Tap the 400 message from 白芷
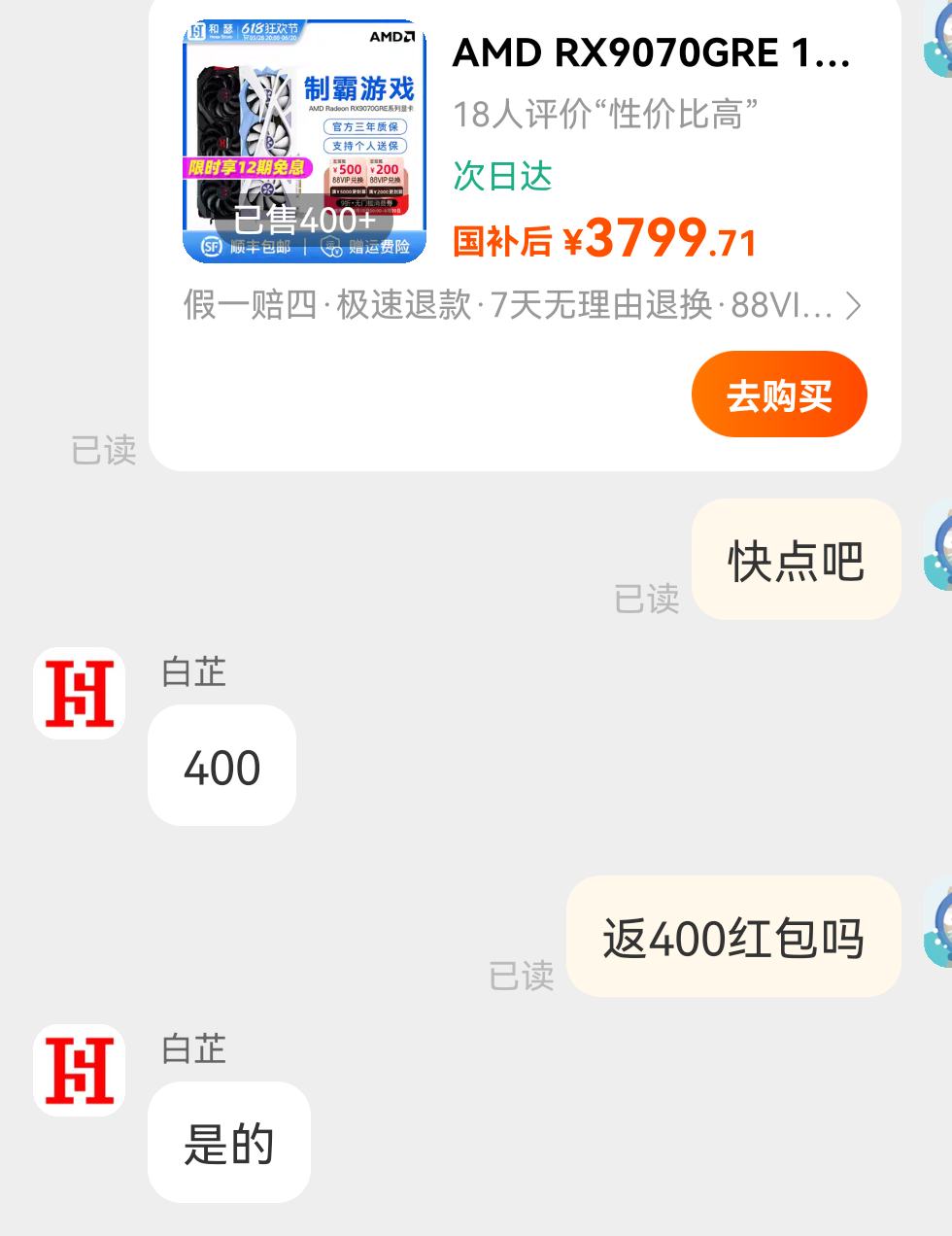 [221, 767]
